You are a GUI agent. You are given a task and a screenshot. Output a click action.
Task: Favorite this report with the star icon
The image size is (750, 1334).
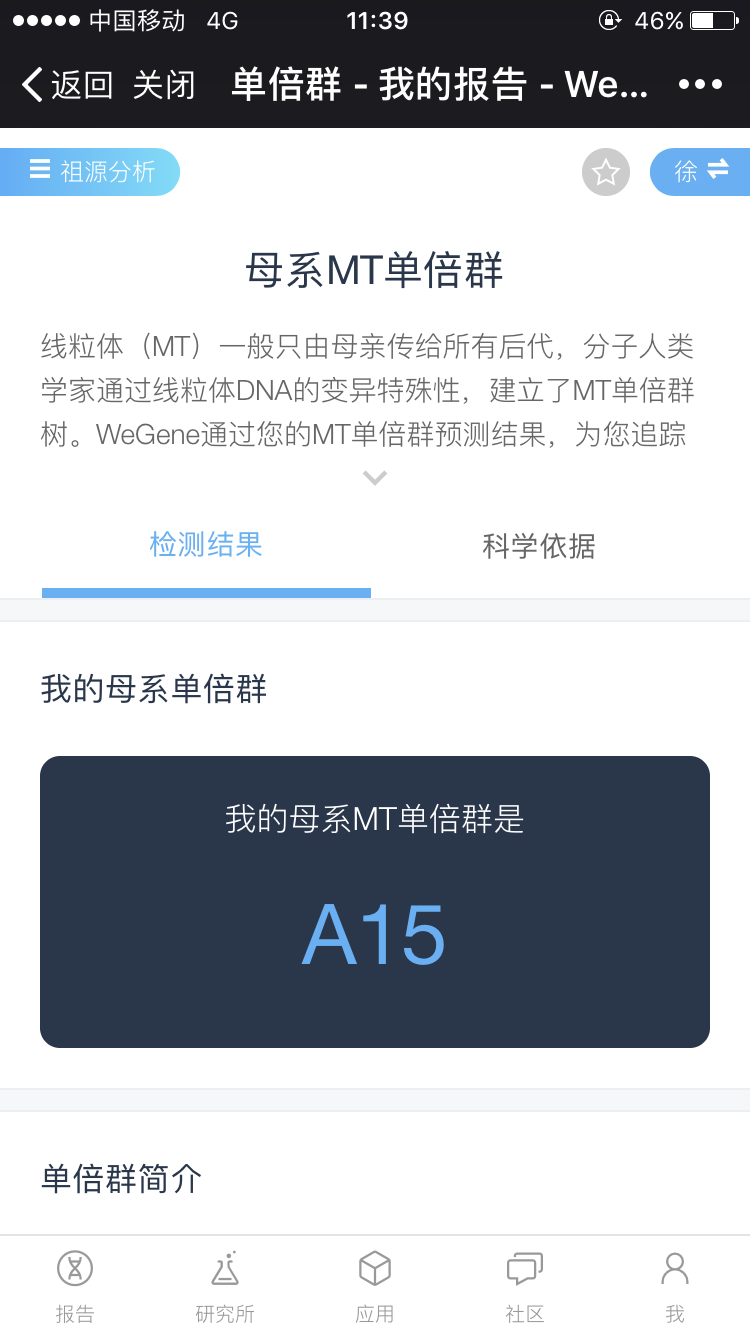pos(606,173)
